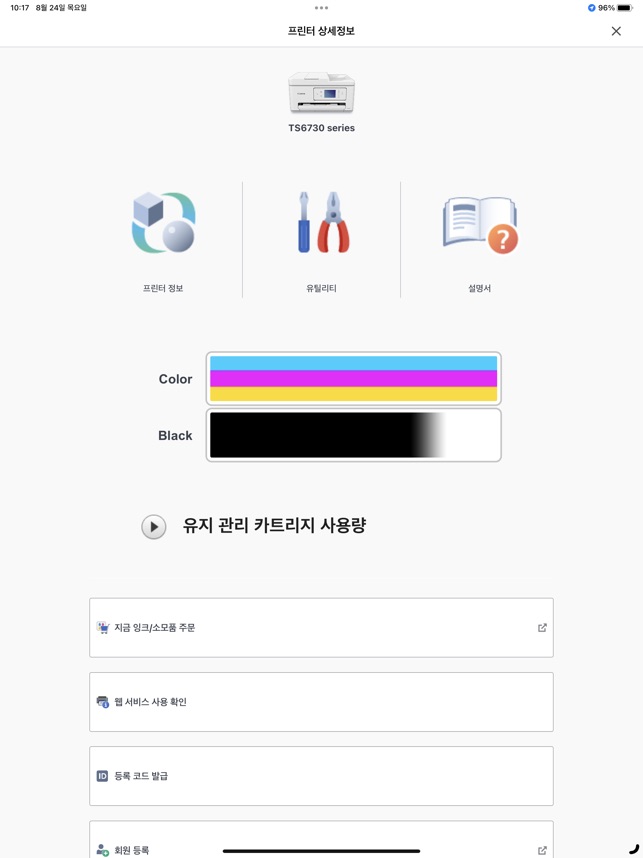Viewport: 643px width, 858px height.
Task: Open the 설명서 manual
Action: tap(479, 239)
